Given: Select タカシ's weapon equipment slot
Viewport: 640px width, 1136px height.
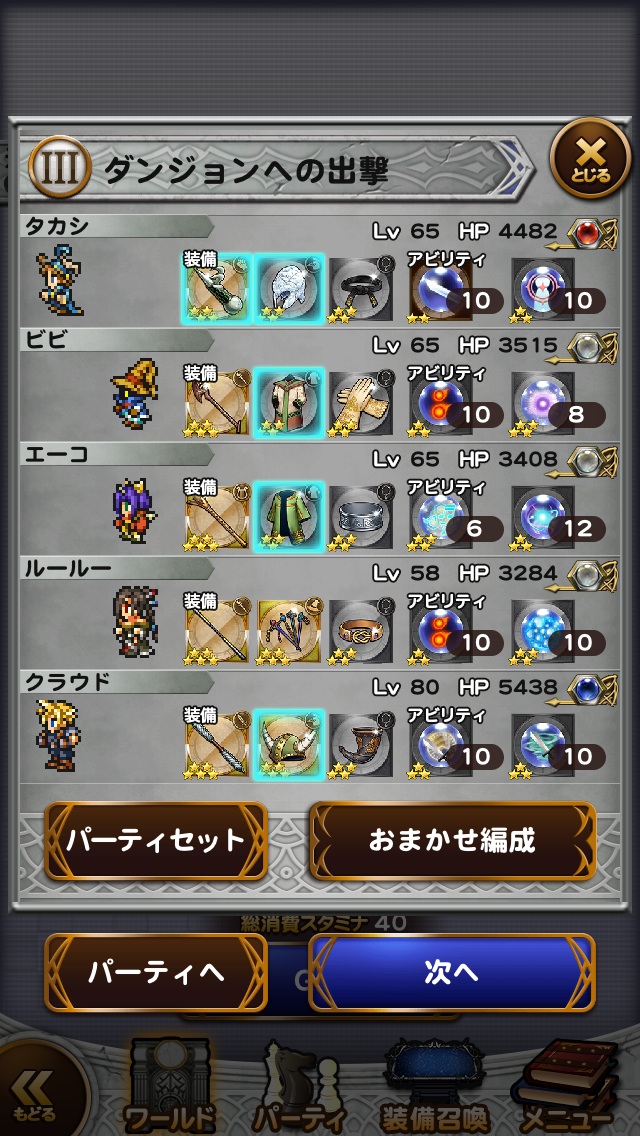Looking at the screenshot, I should [x=216, y=288].
